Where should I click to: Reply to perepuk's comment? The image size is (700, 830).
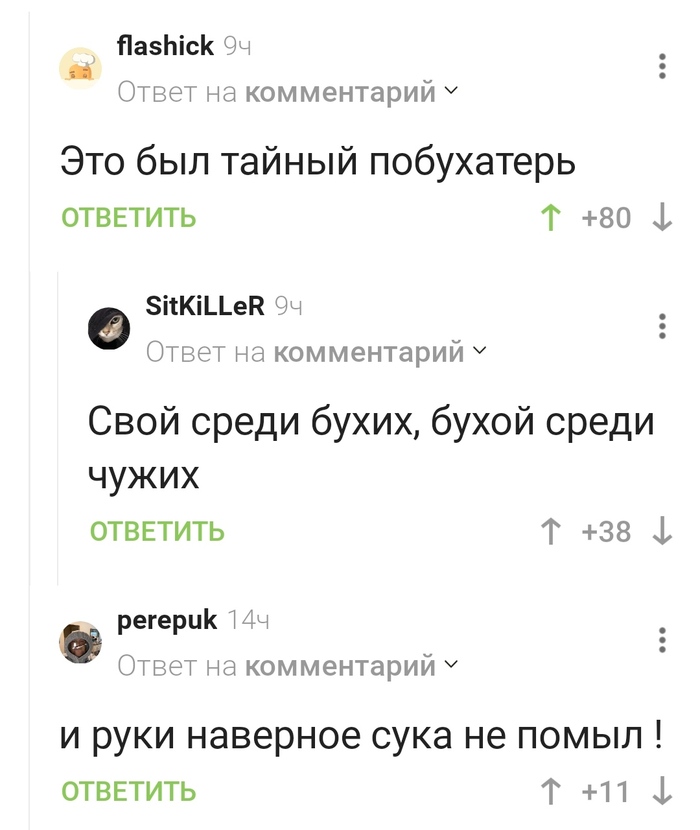(129, 792)
